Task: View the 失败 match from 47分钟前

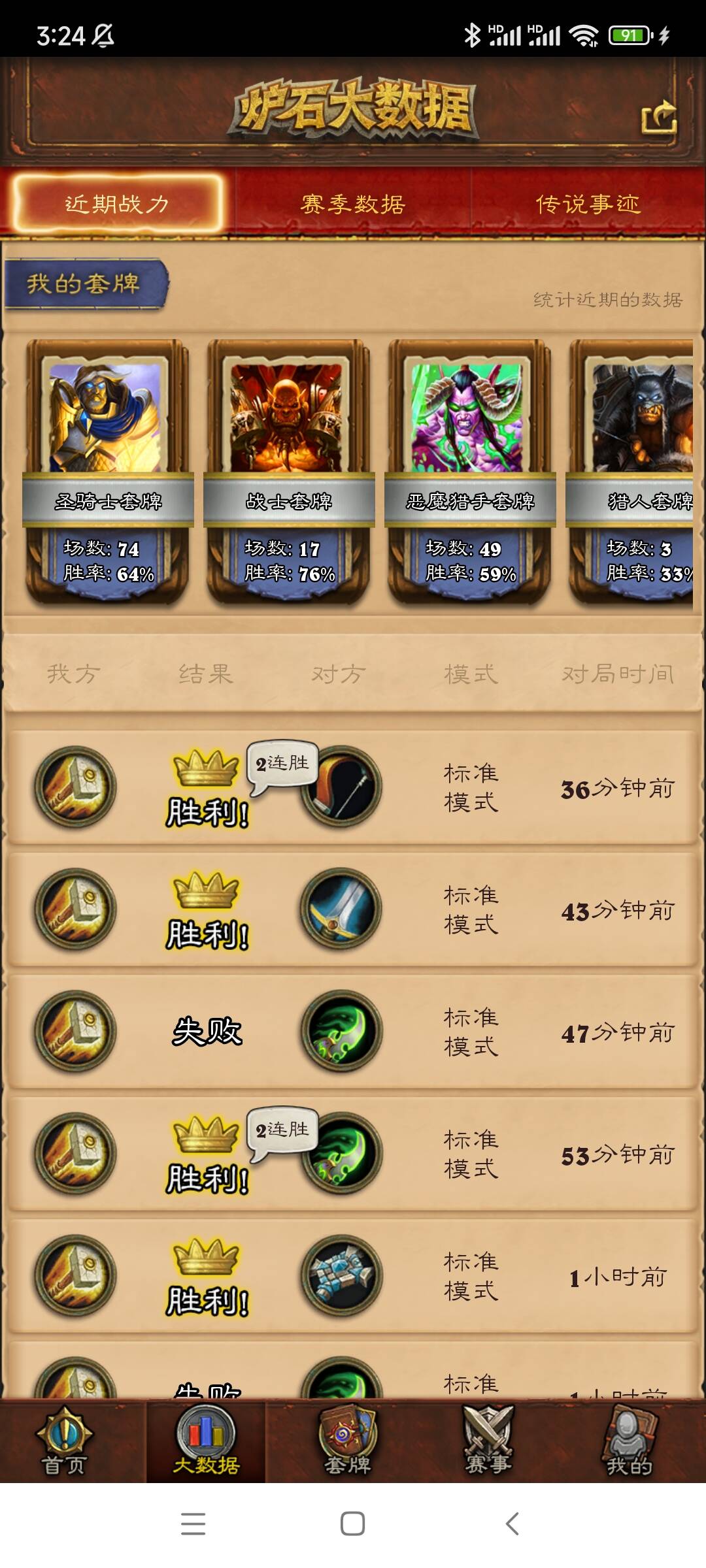Action: pyautogui.click(x=353, y=1032)
